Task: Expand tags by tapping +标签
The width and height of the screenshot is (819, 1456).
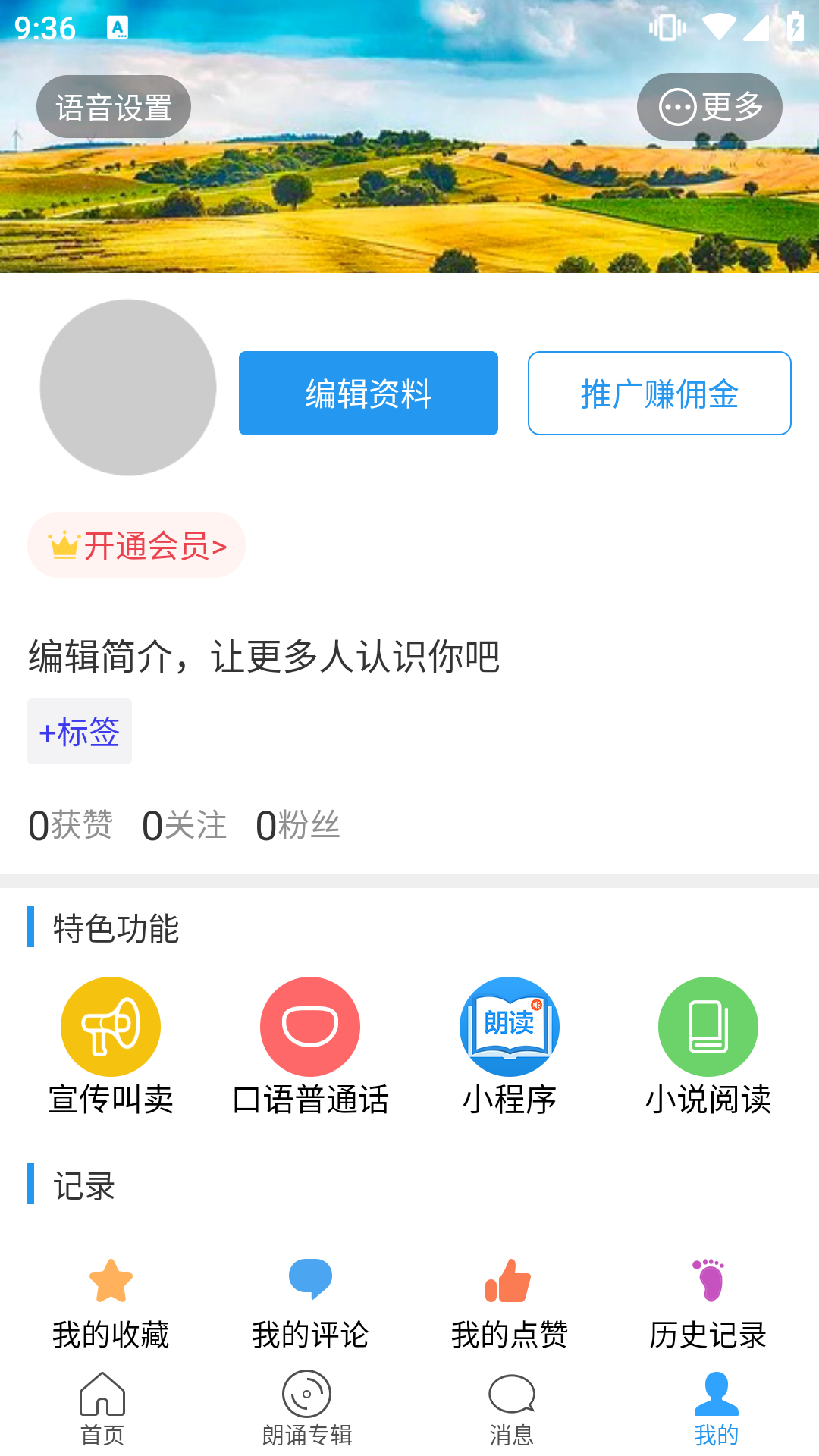Action: 79,731
